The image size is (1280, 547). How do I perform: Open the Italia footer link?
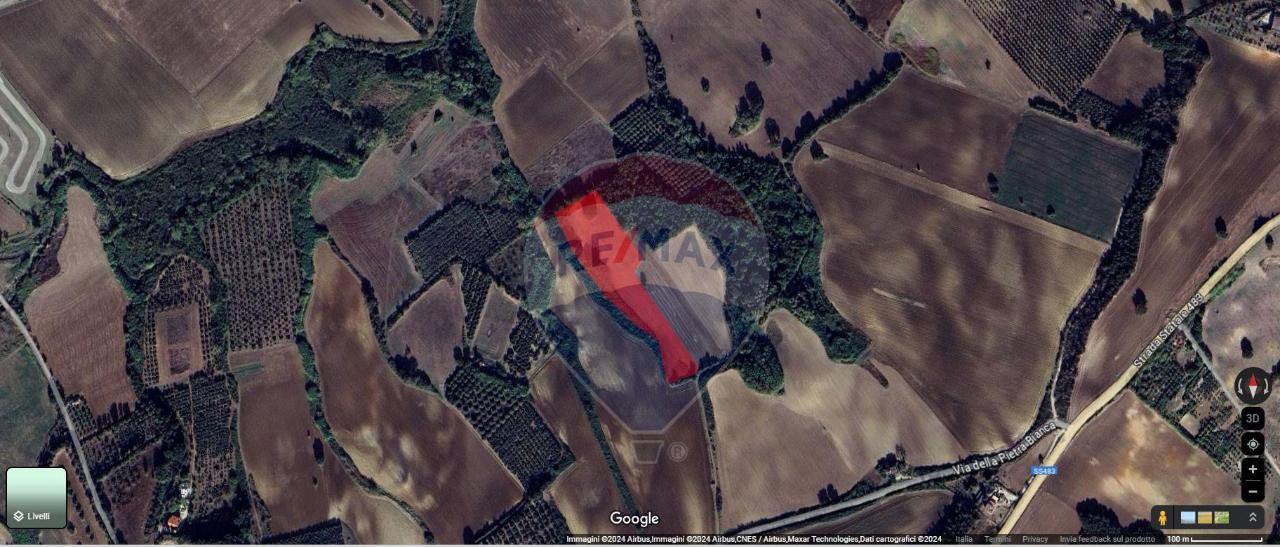(x=963, y=539)
